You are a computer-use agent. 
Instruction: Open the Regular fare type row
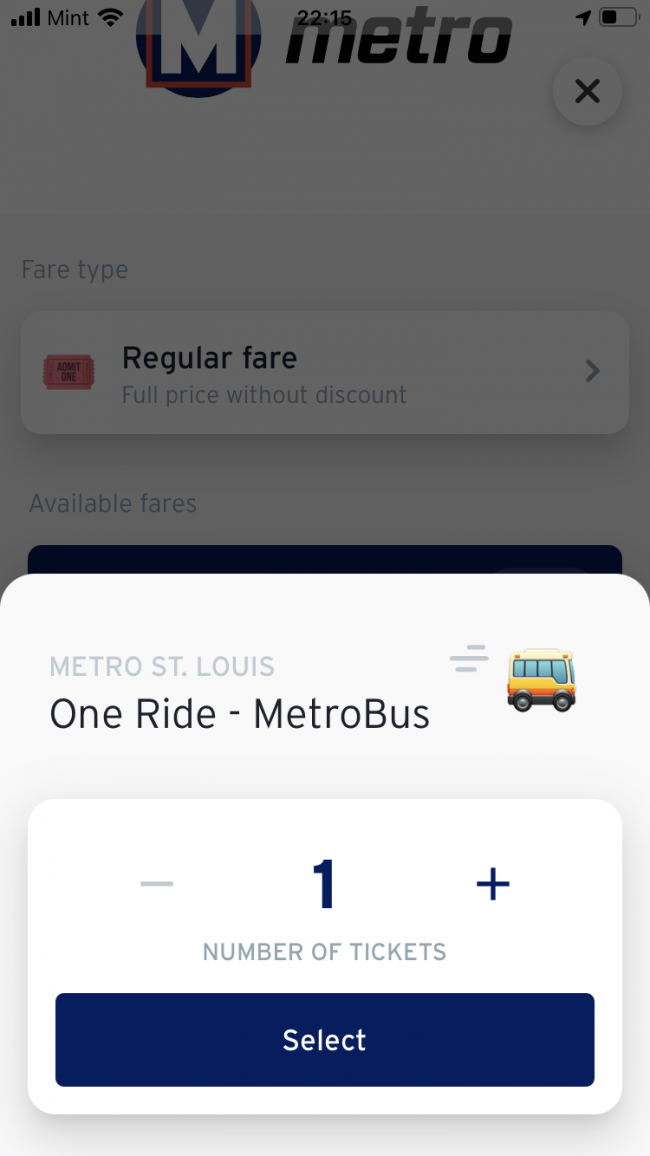(325, 372)
